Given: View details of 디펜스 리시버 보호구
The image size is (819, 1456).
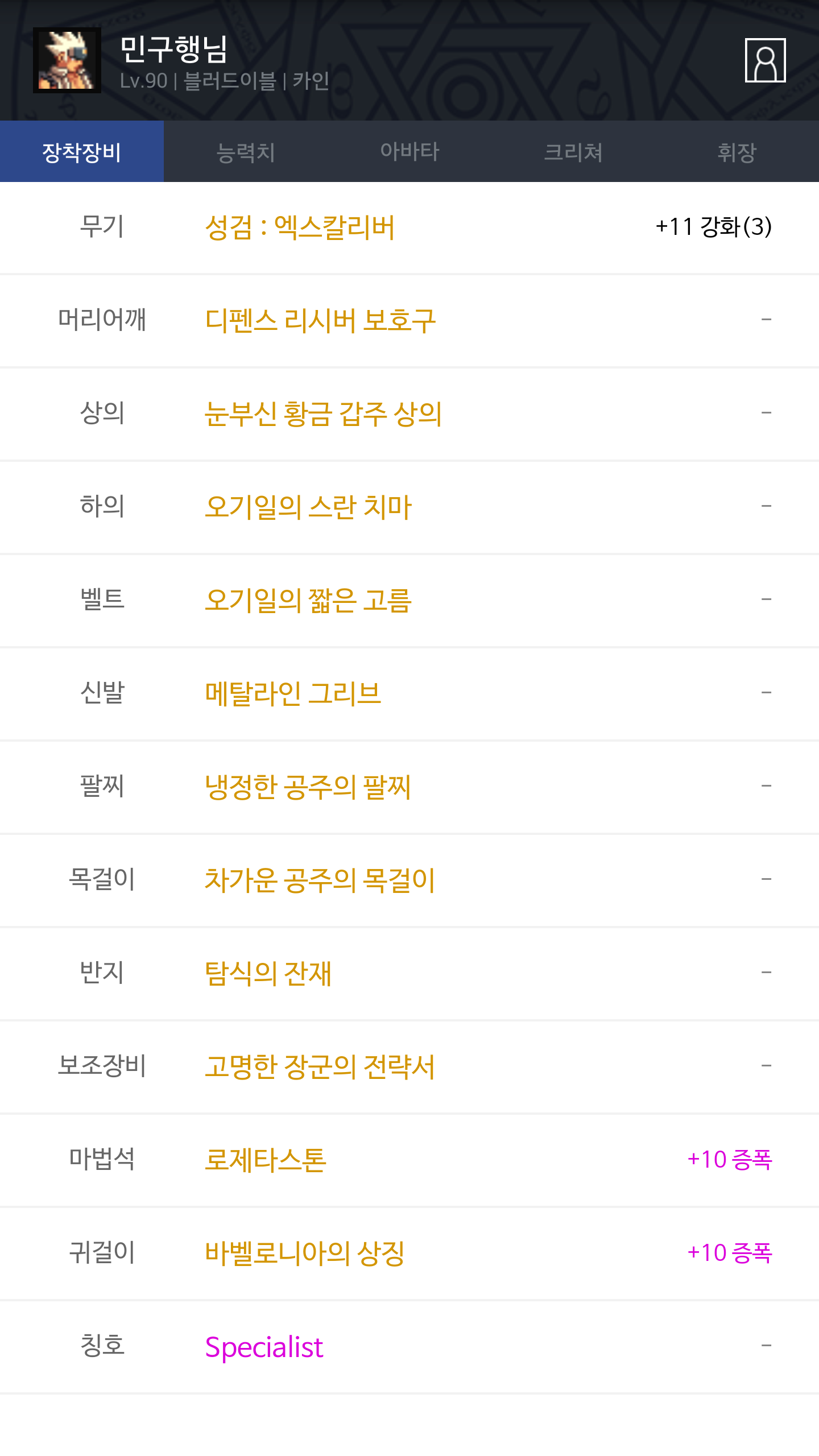Looking at the screenshot, I should coord(409,321).
